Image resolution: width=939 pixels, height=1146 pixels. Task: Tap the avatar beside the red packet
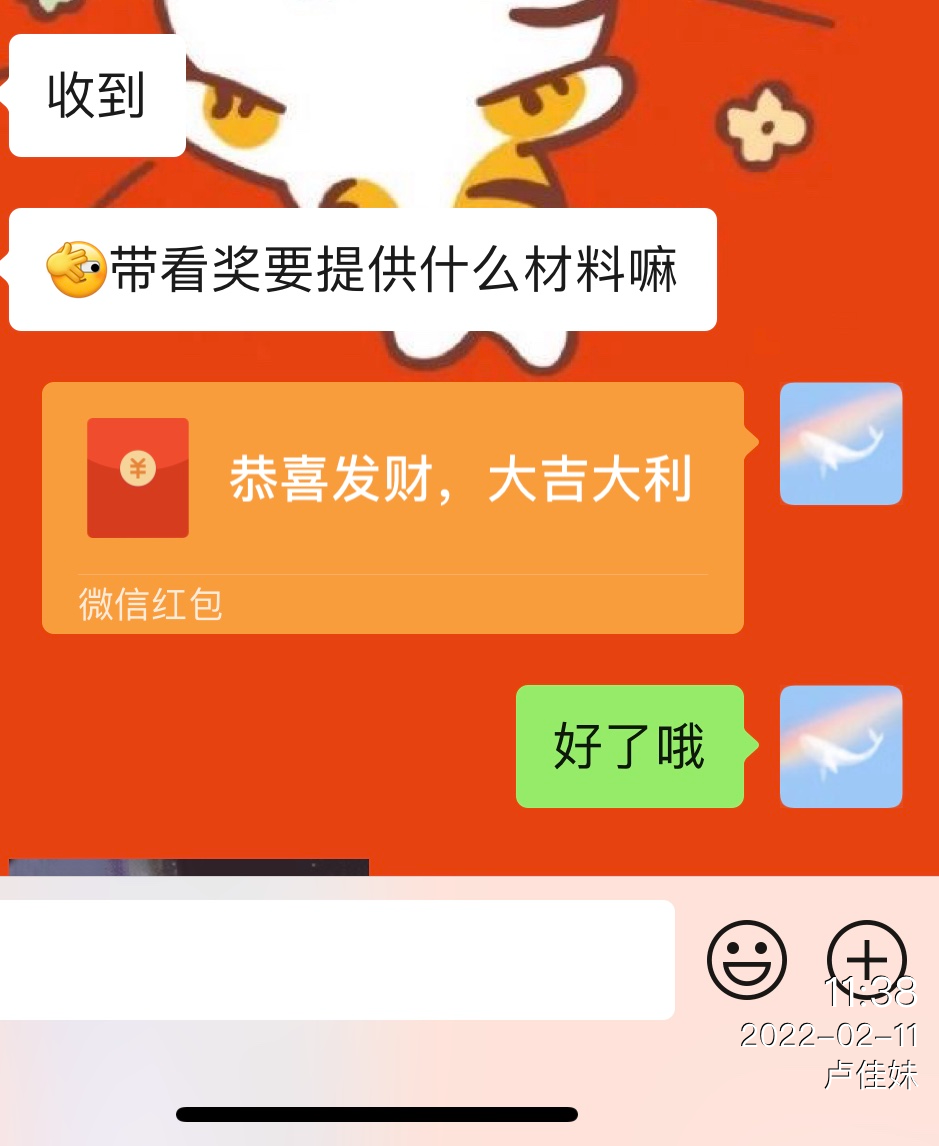[x=840, y=443]
